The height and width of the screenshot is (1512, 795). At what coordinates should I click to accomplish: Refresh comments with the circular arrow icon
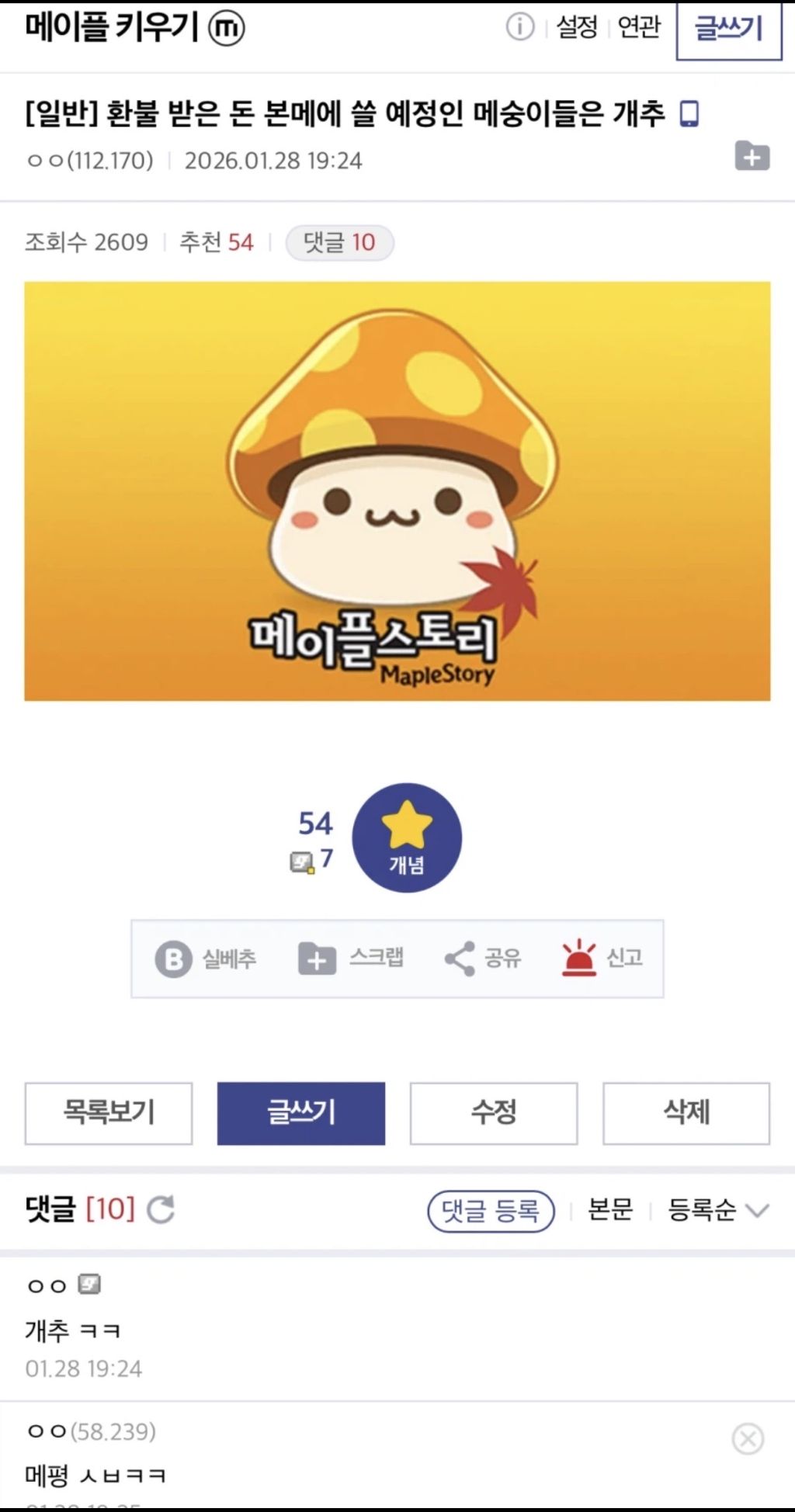coord(161,1209)
